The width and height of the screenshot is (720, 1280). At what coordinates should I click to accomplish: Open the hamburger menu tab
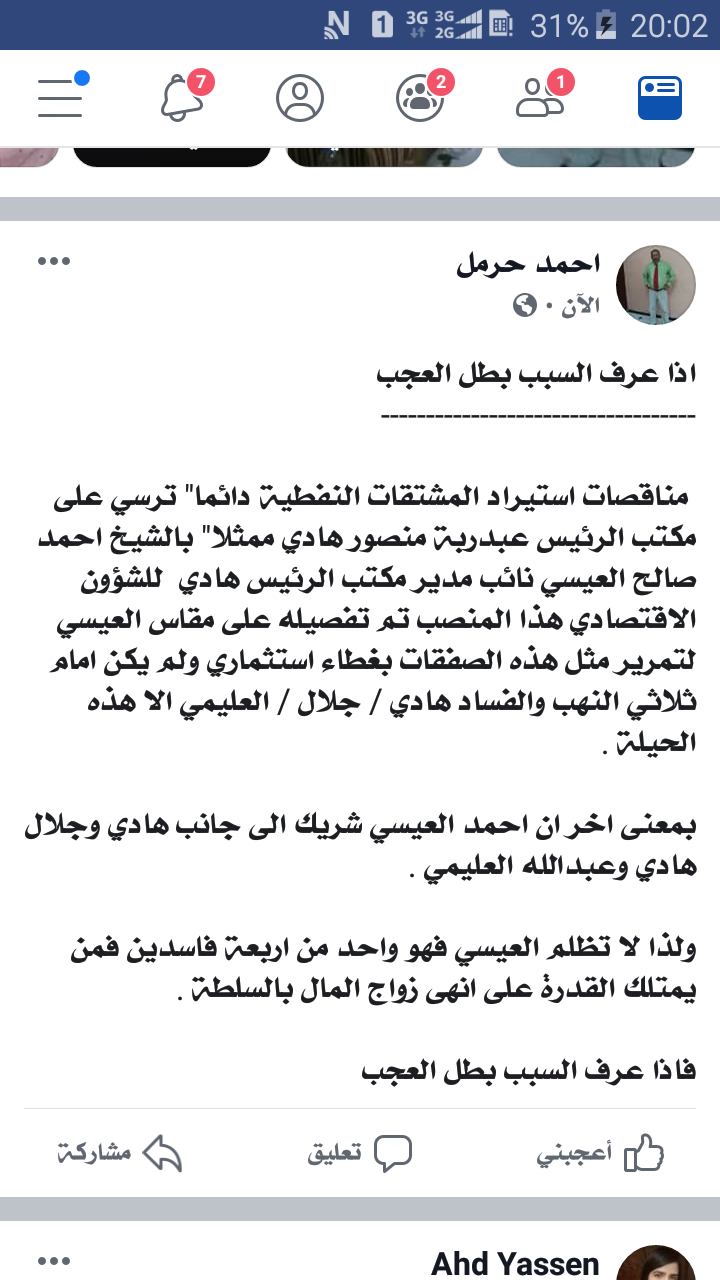pyautogui.click(x=60, y=98)
